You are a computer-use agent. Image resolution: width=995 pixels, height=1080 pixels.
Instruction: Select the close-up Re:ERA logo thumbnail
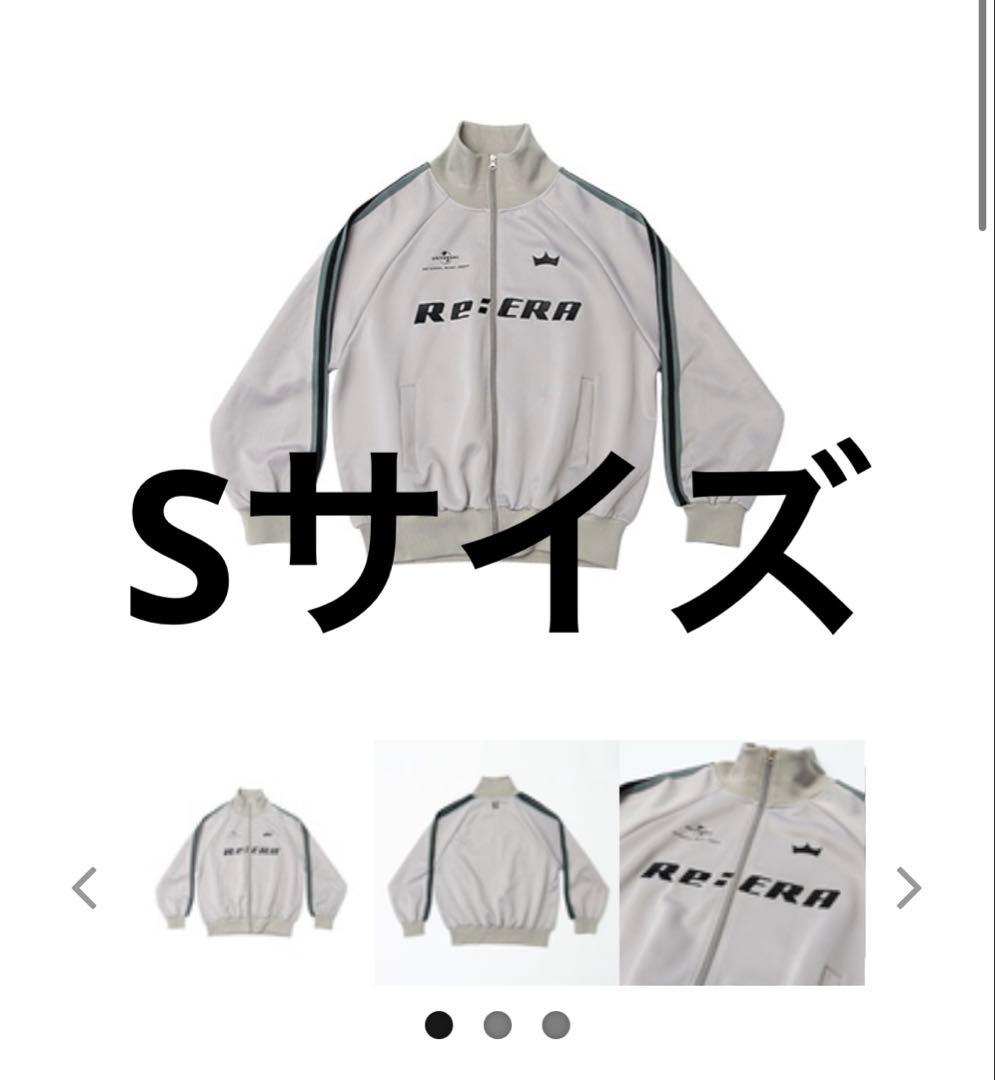pos(742,863)
